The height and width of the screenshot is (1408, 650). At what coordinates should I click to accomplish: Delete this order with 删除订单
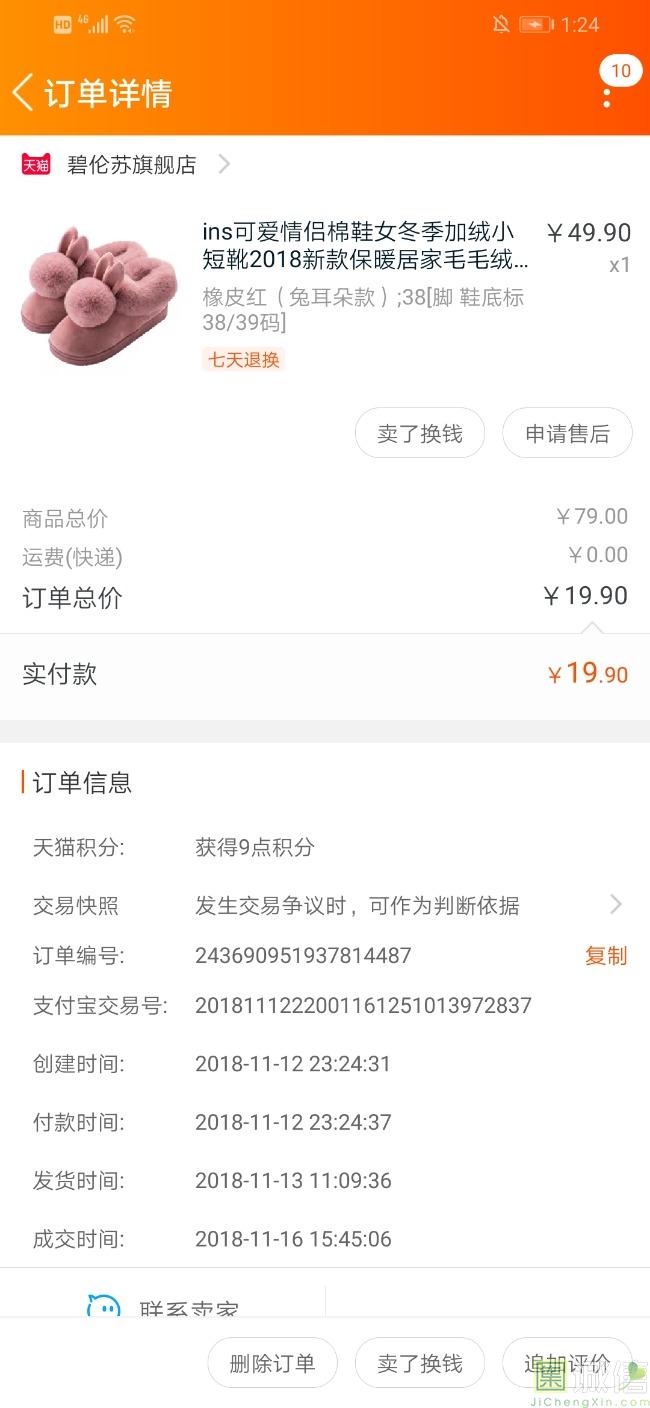272,1363
